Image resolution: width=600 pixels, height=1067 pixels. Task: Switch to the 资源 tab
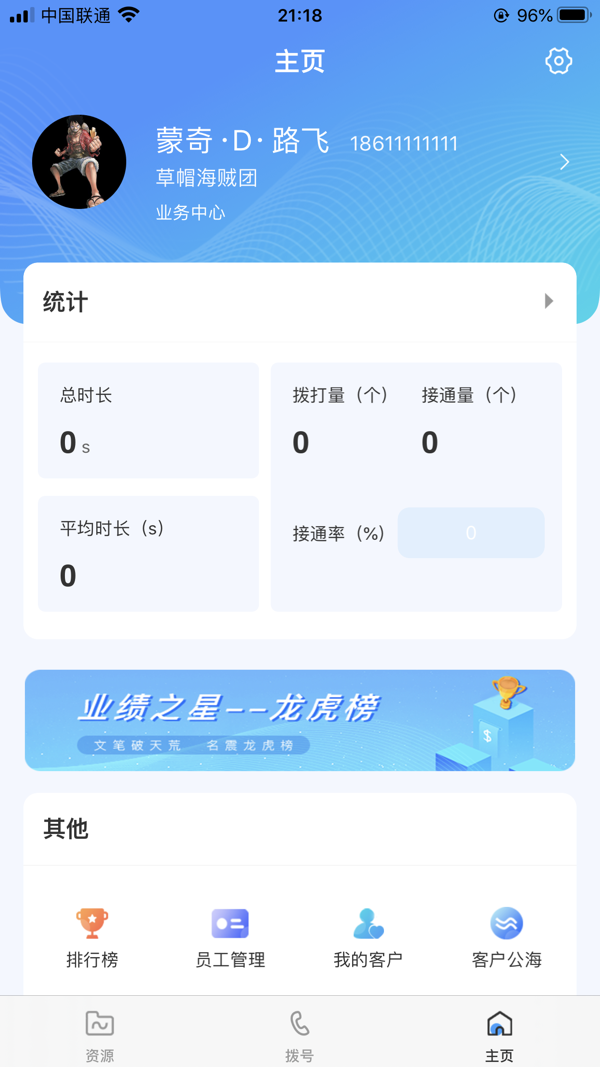(100, 1034)
